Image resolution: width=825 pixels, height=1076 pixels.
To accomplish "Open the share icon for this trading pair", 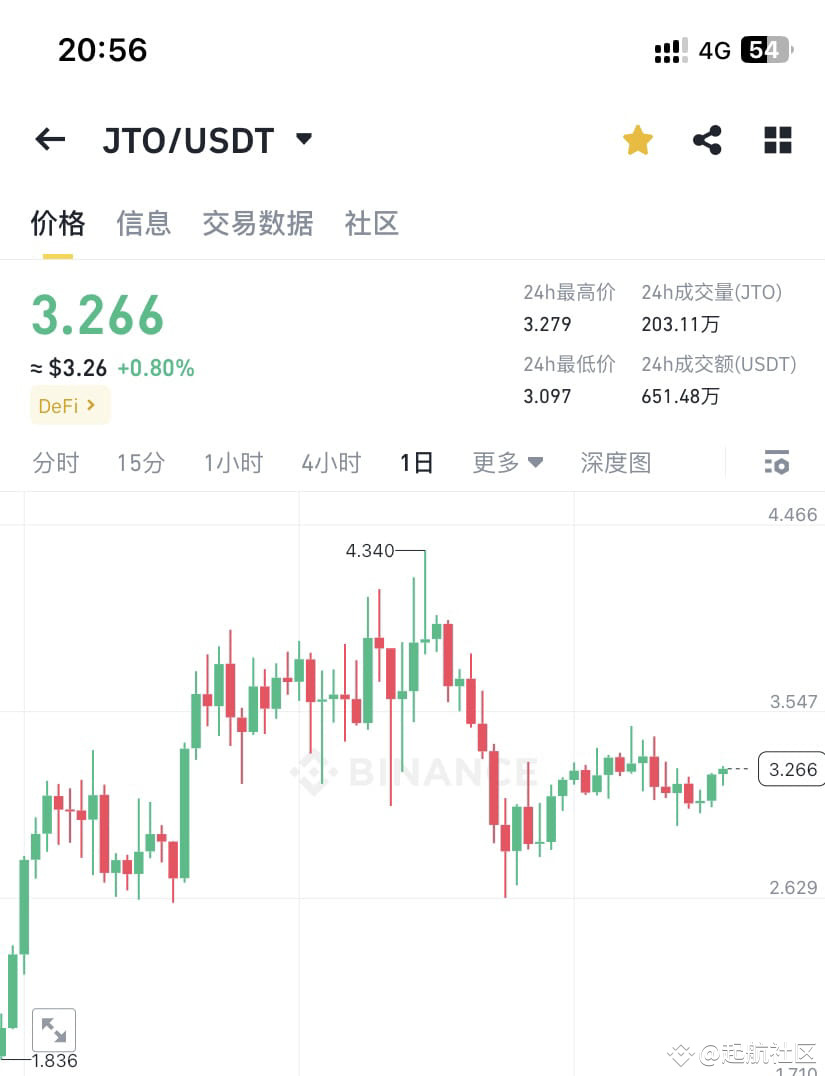I will 707,139.
